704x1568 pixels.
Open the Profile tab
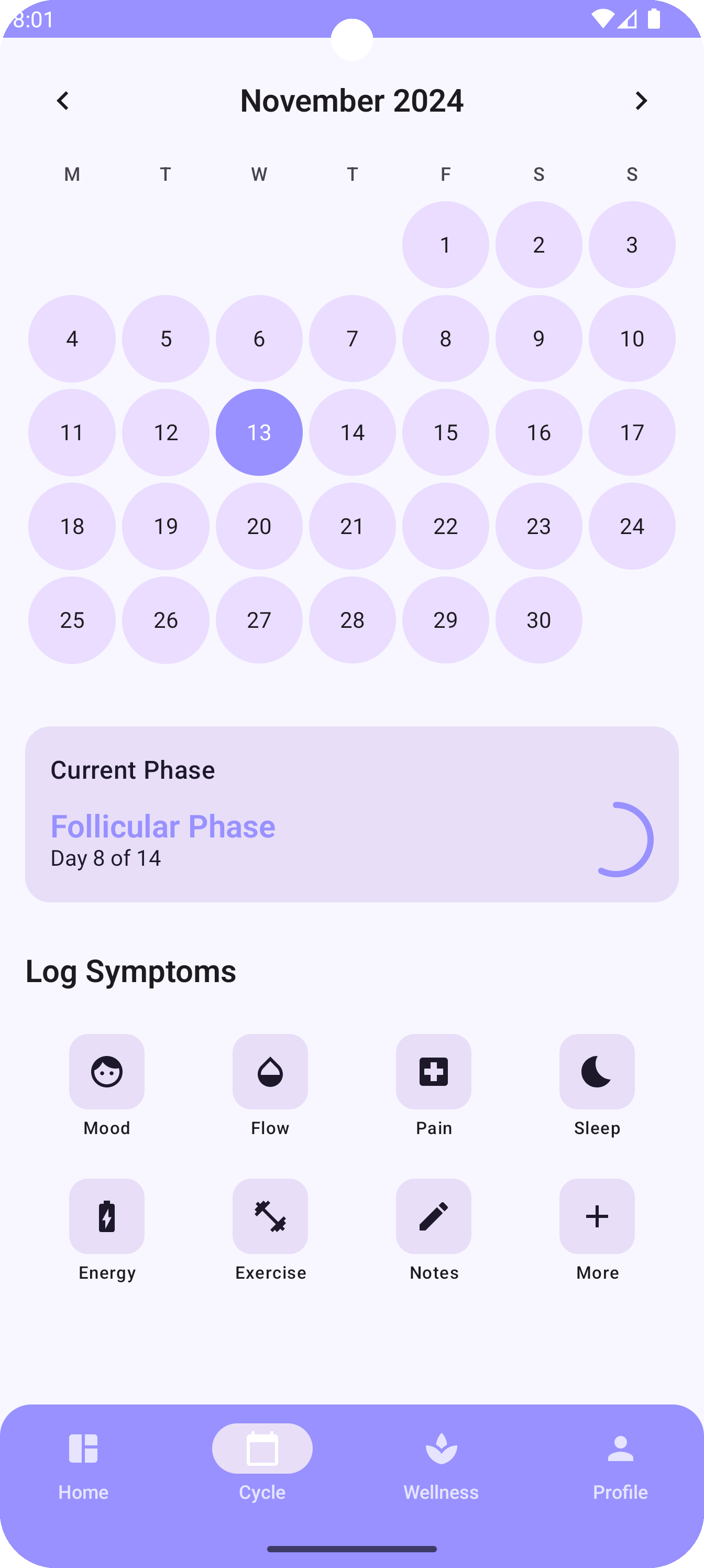coord(620,1466)
